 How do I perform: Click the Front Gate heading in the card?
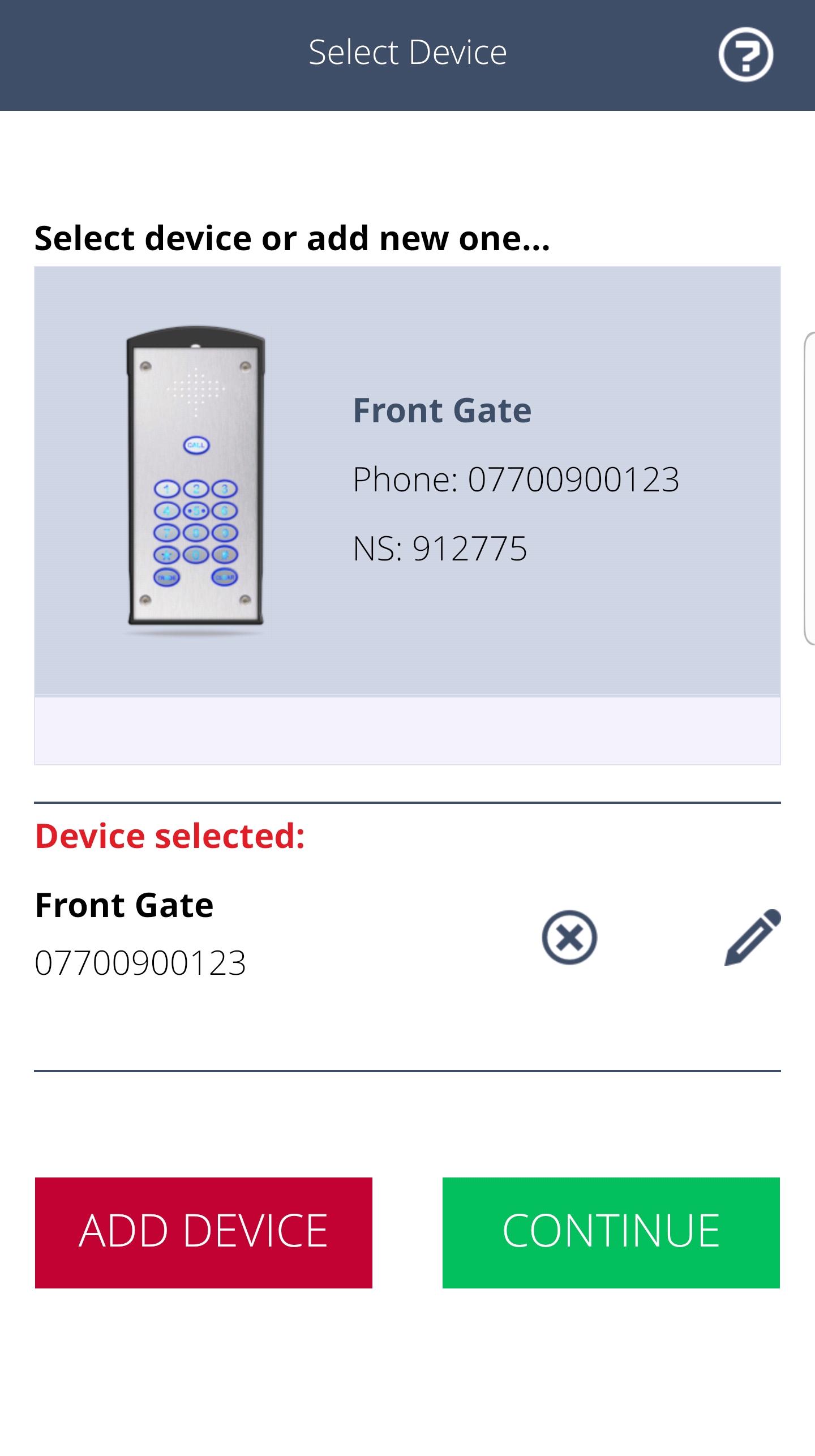443,410
